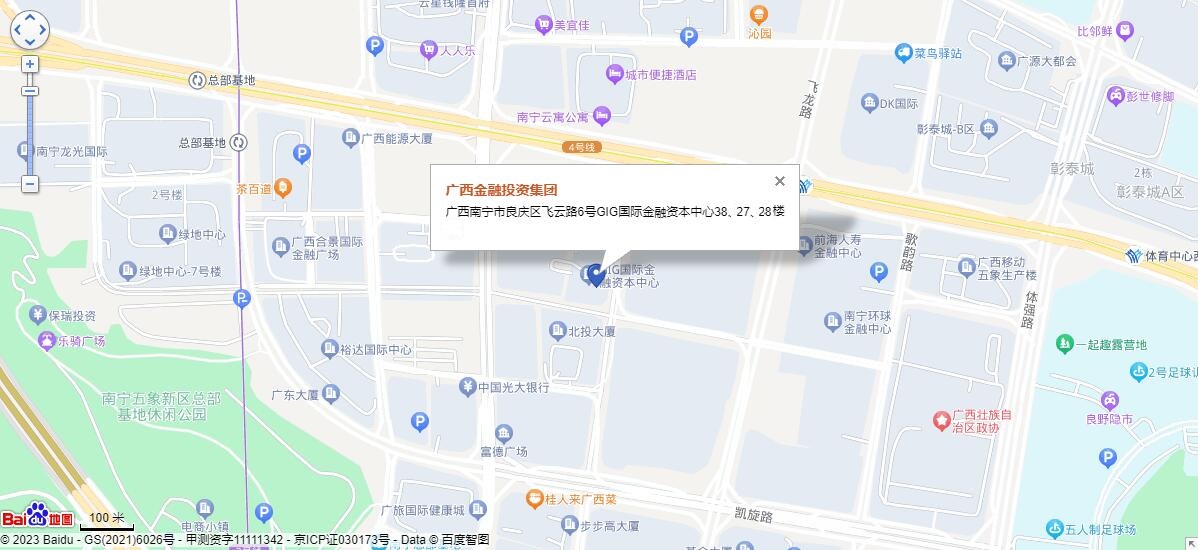Pan the map left with the arrow

tap(17, 30)
